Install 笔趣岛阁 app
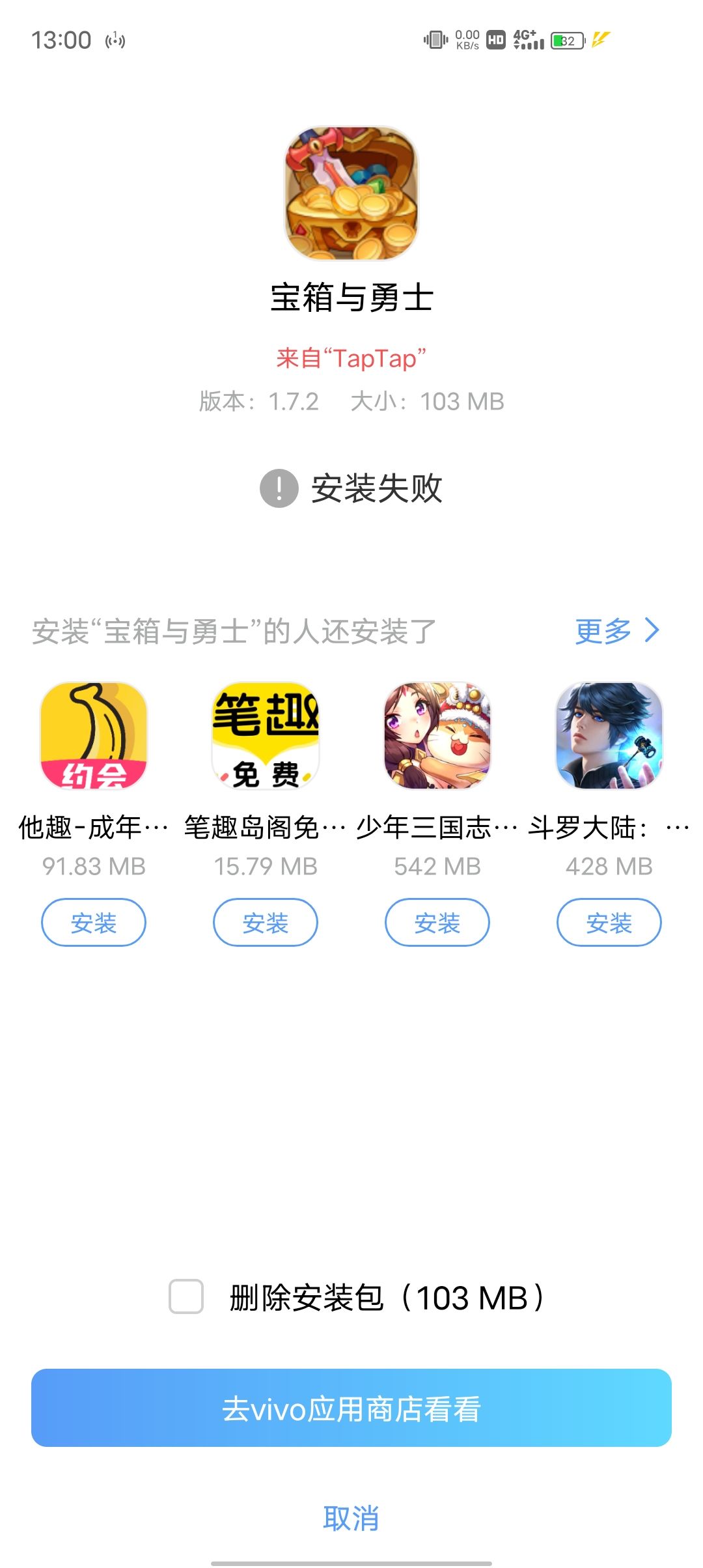Viewport: 703px width, 1568px height. [x=266, y=922]
